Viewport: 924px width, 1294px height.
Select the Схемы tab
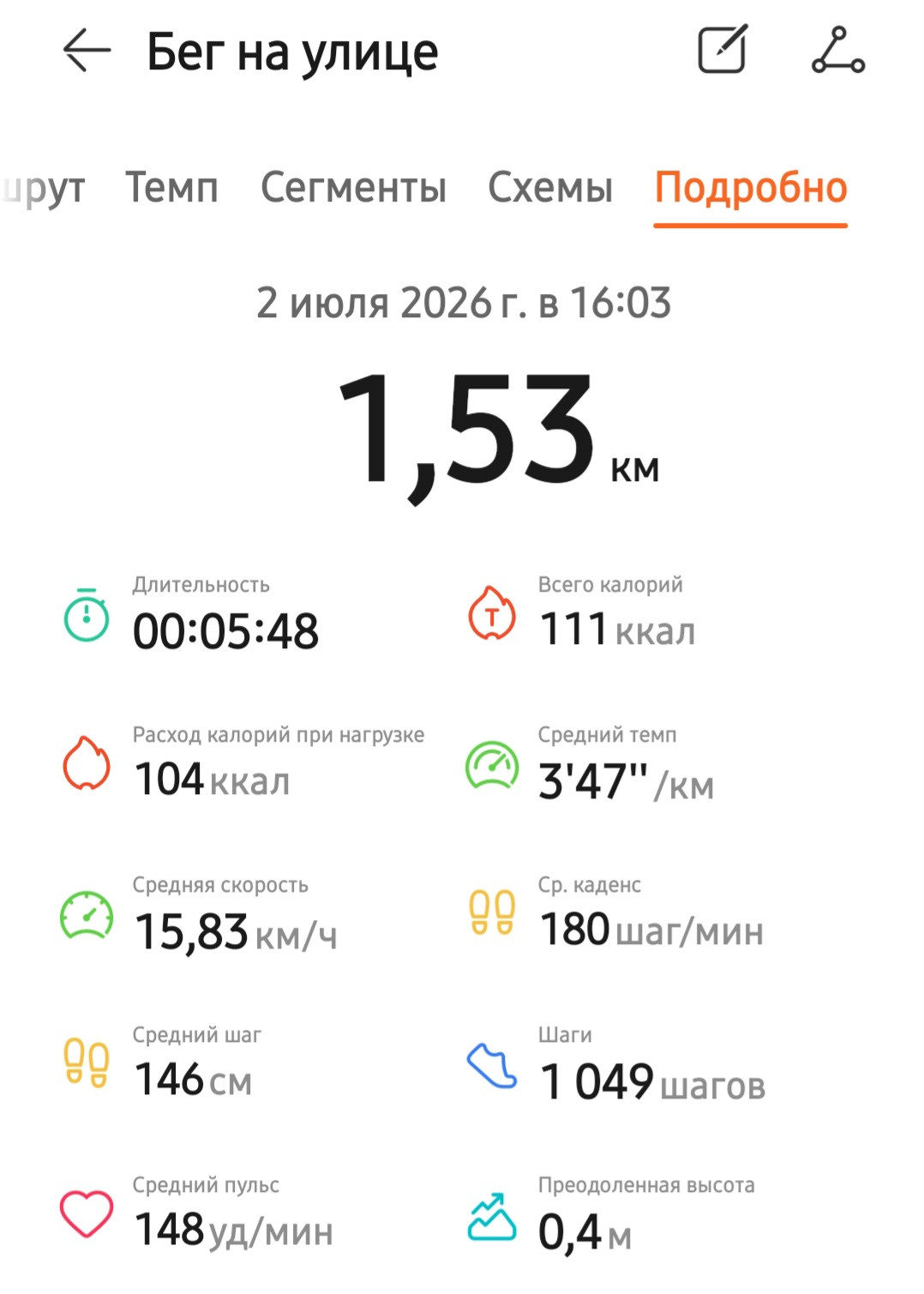coord(550,187)
